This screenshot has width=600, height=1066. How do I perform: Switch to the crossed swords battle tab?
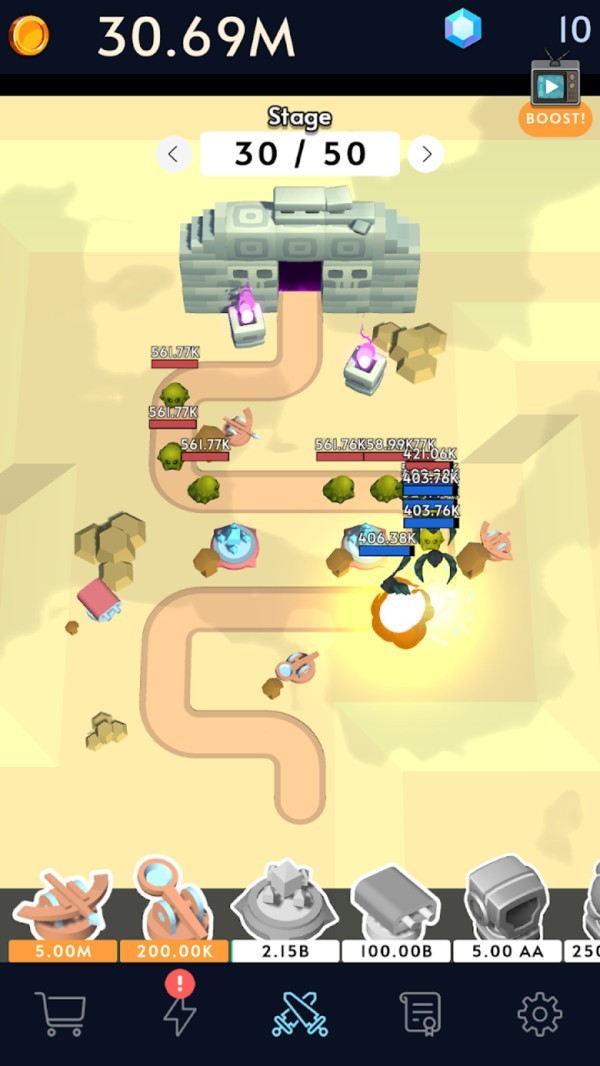pos(300,1014)
